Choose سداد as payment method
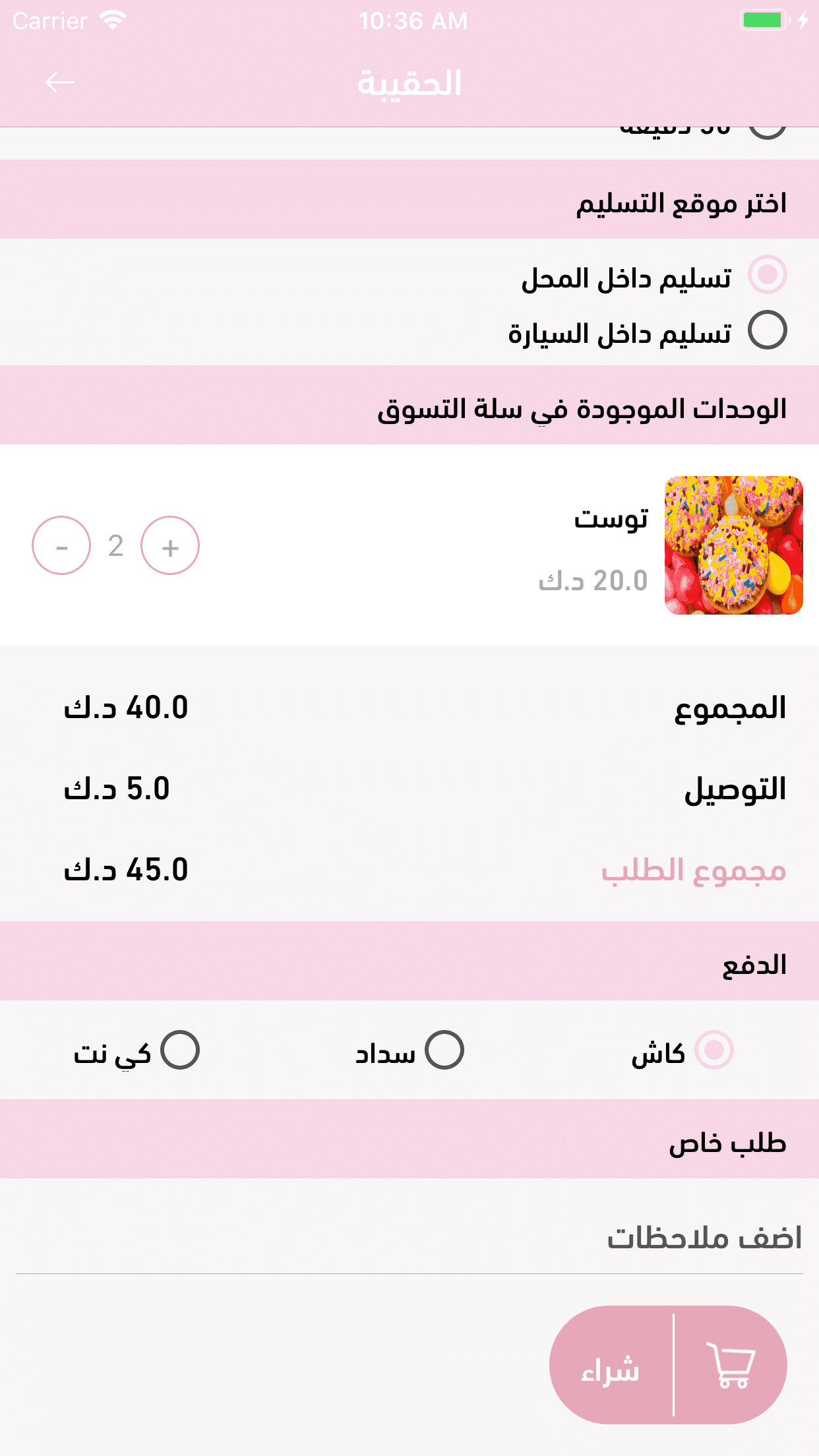The image size is (819, 1456). (444, 1050)
